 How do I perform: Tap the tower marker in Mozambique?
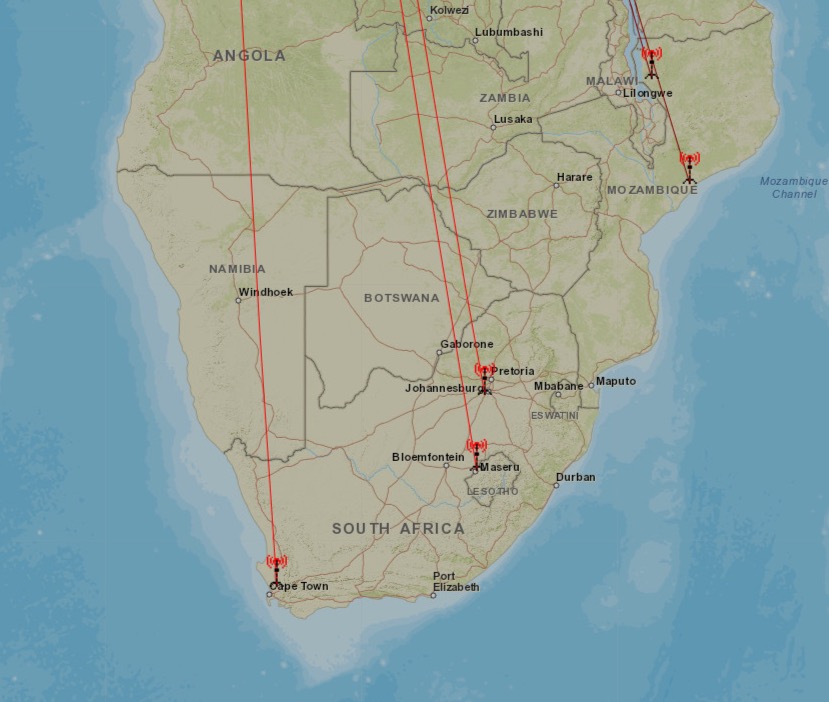689,167
